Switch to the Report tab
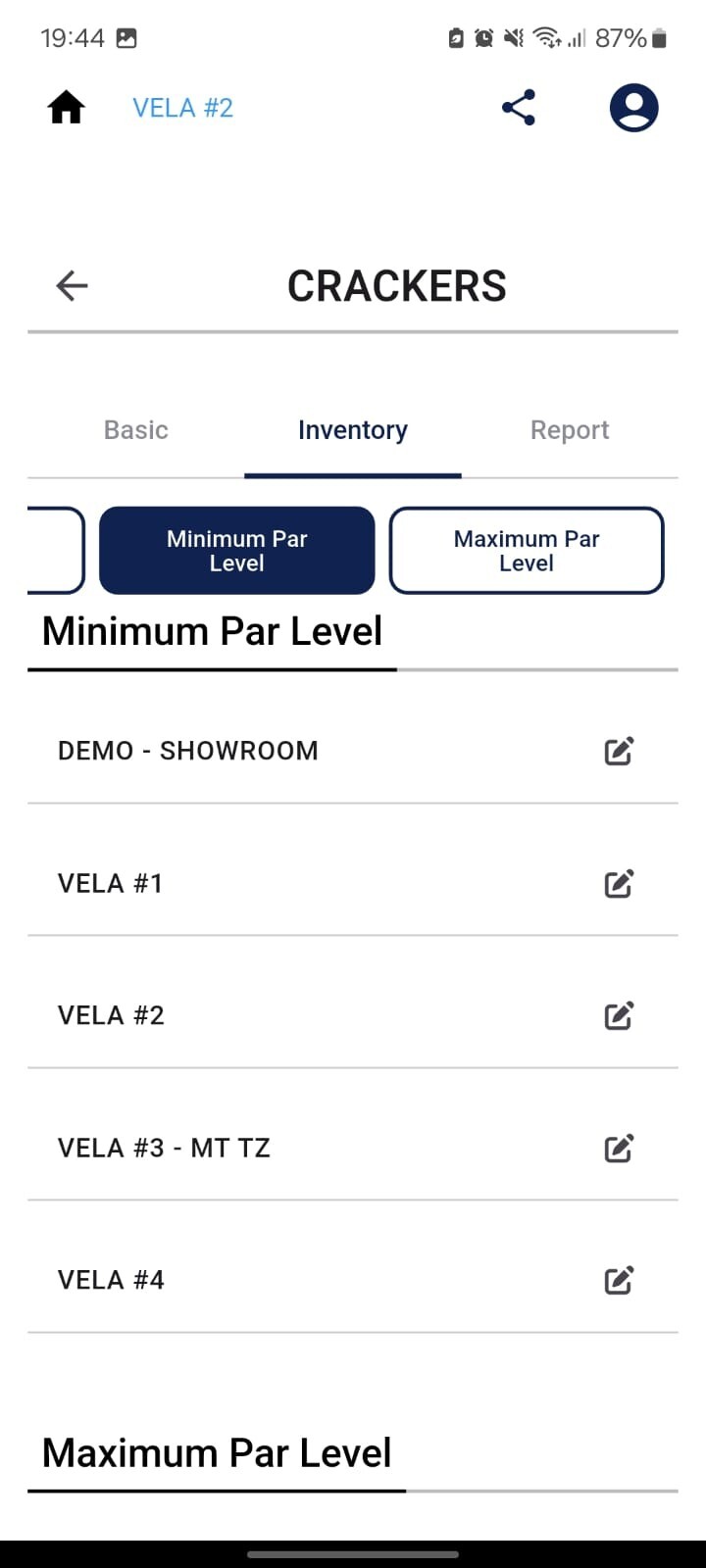The height and width of the screenshot is (1568, 706). 570,430
